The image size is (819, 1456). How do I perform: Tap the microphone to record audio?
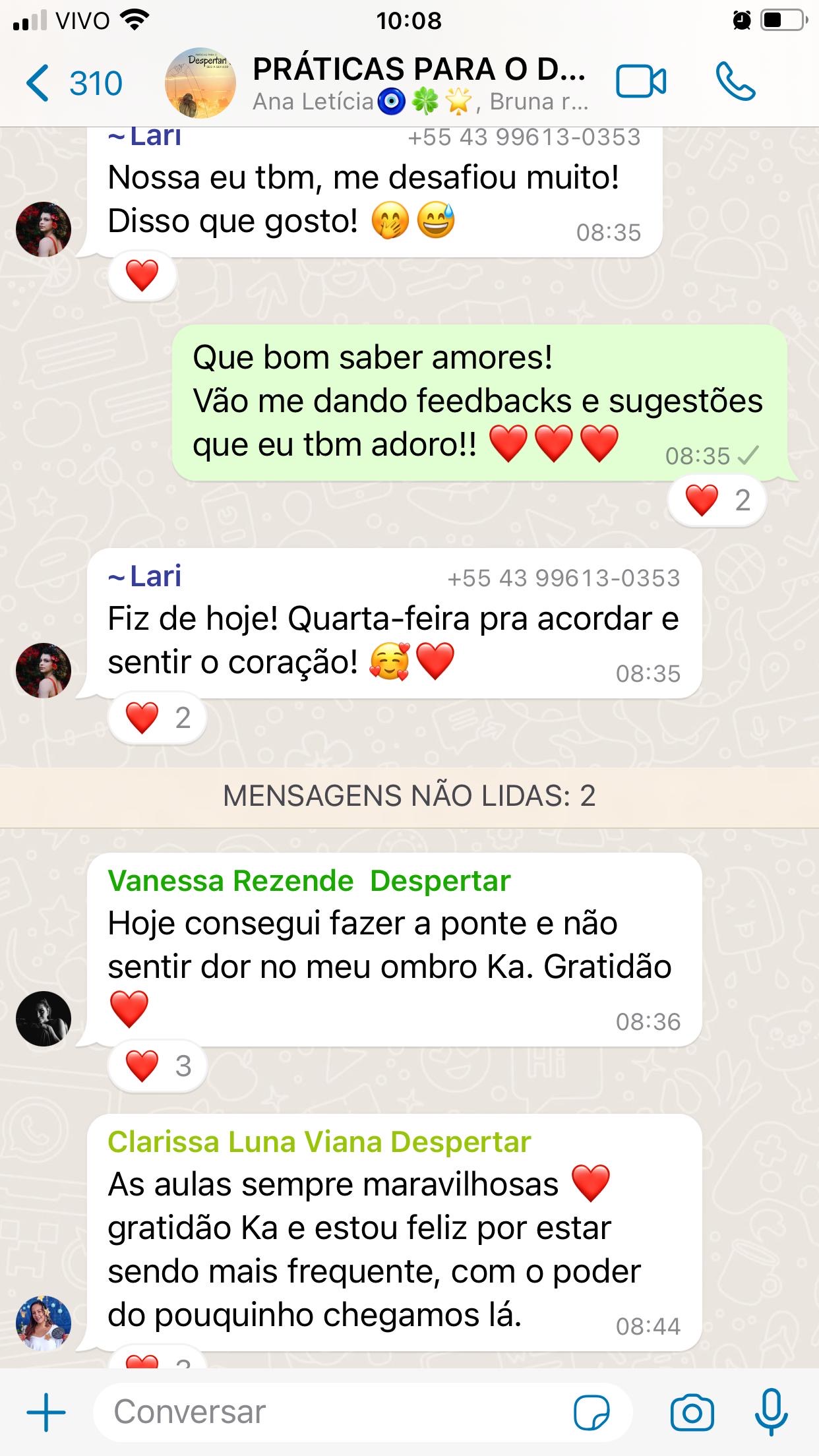click(x=771, y=1412)
